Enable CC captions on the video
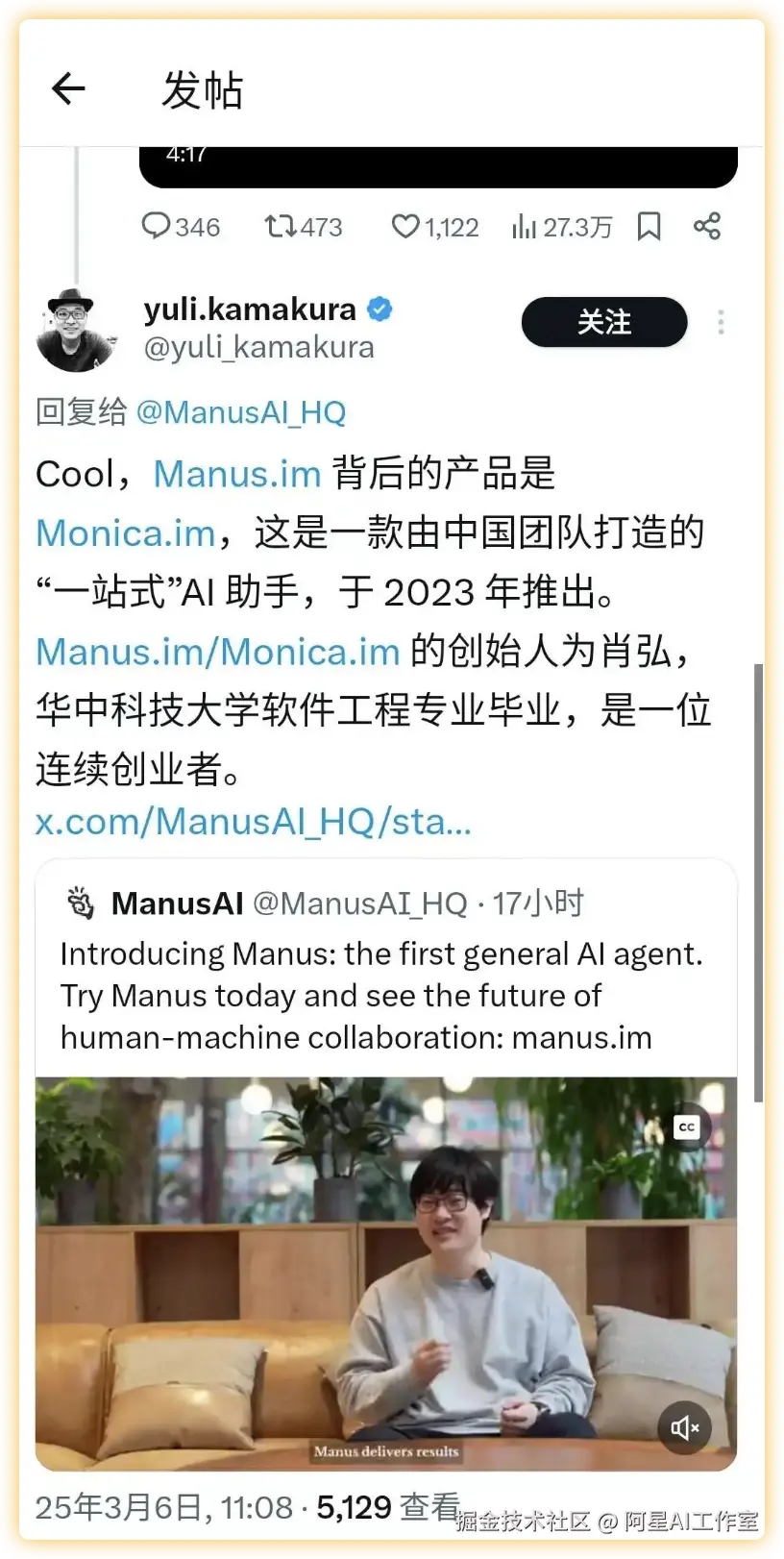This screenshot has height=1559, width=784. [x=687, y=1126]
